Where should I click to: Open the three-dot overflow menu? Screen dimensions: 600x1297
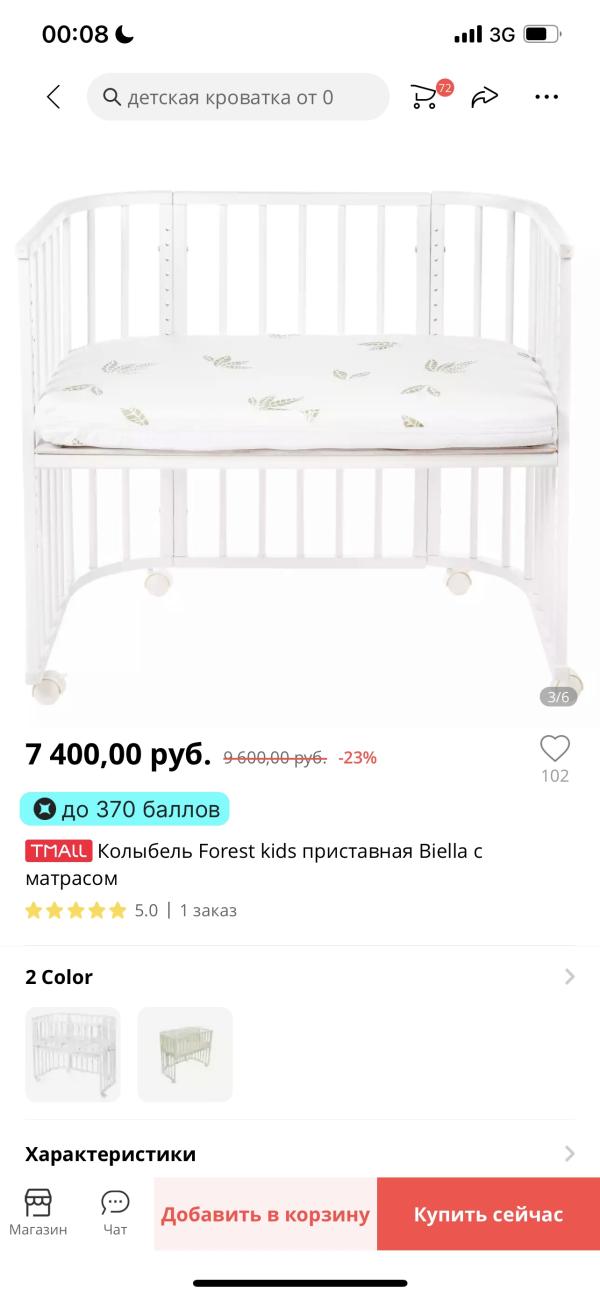tap(546, 97)
